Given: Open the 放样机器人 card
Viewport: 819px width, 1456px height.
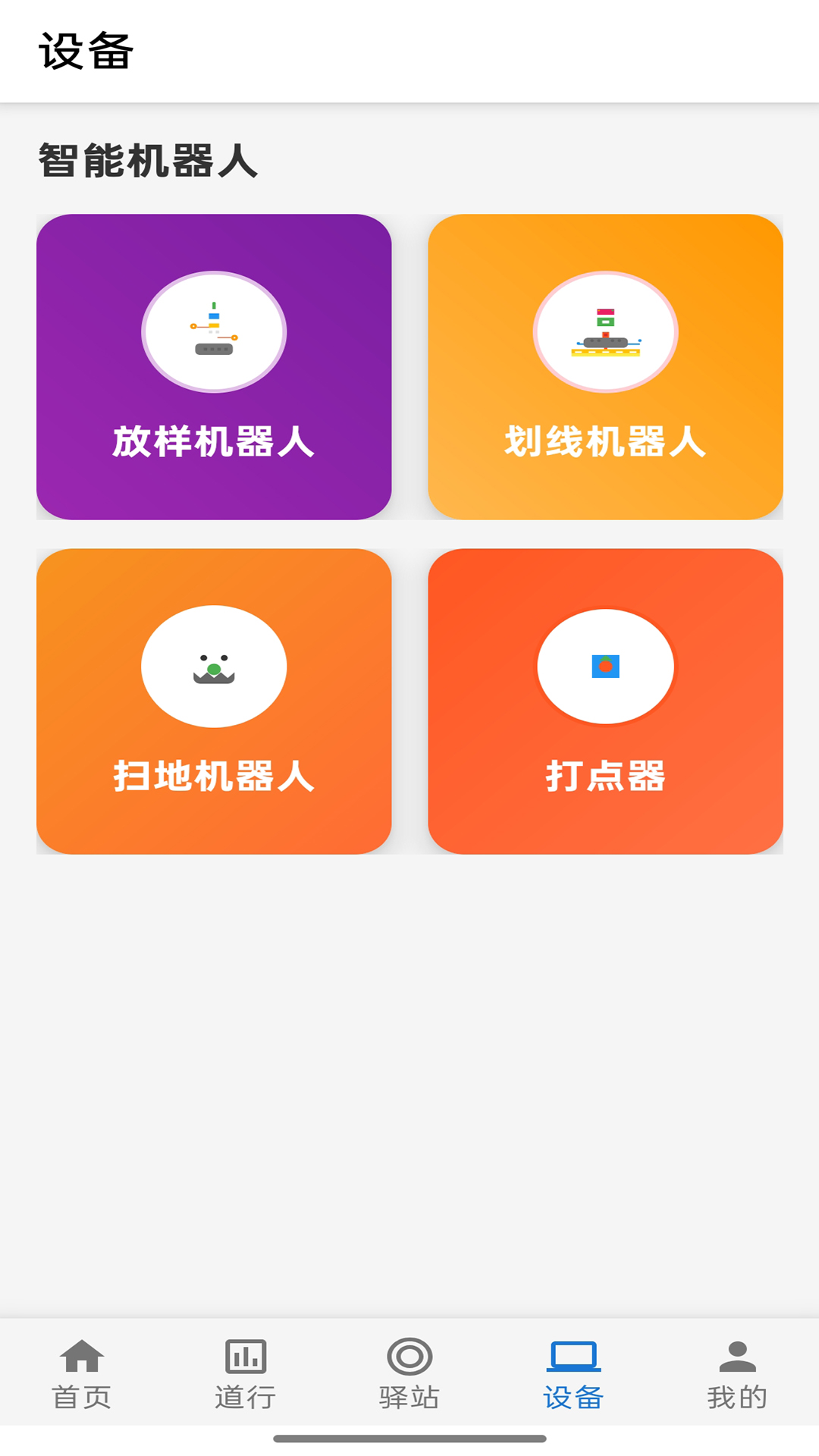Looking at the screenshot, I should 213,368.
